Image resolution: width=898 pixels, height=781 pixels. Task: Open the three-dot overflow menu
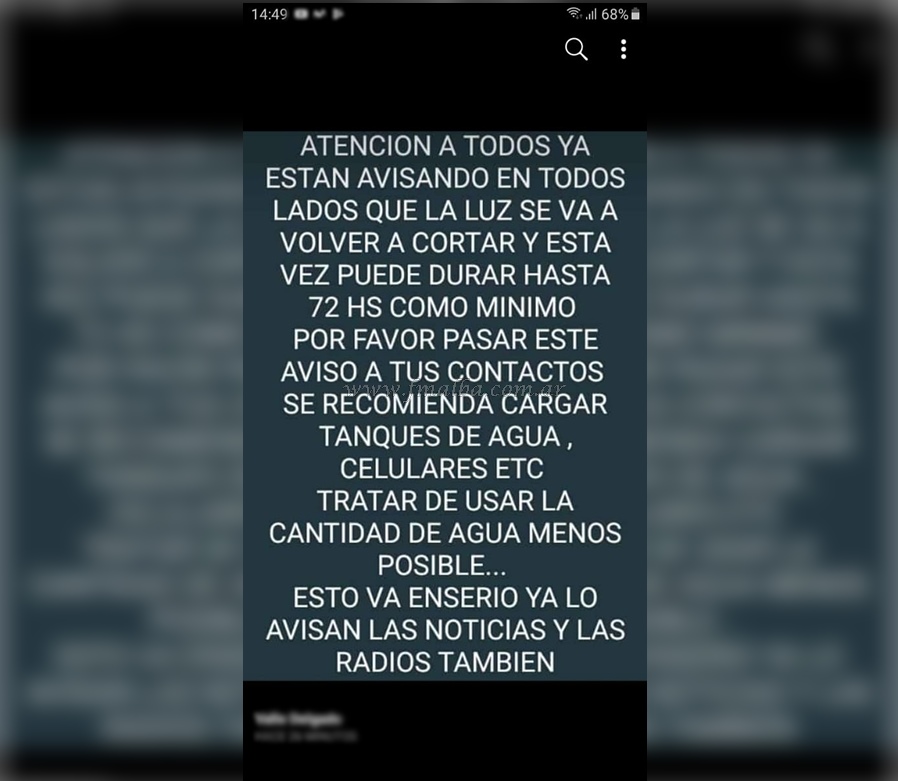(x=623, y=49)
